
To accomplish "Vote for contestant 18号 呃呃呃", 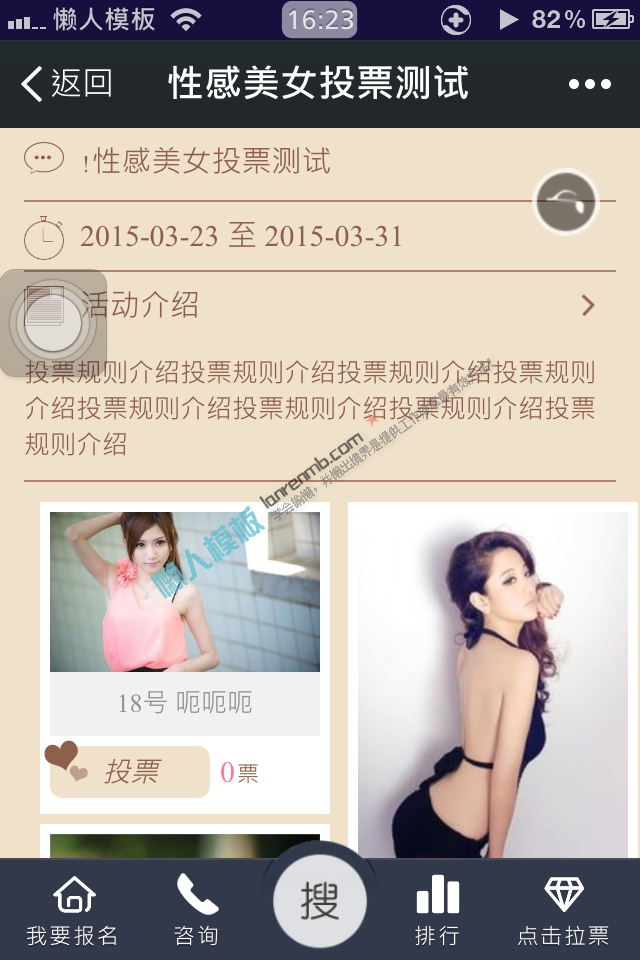I will (x=131, y=772).
